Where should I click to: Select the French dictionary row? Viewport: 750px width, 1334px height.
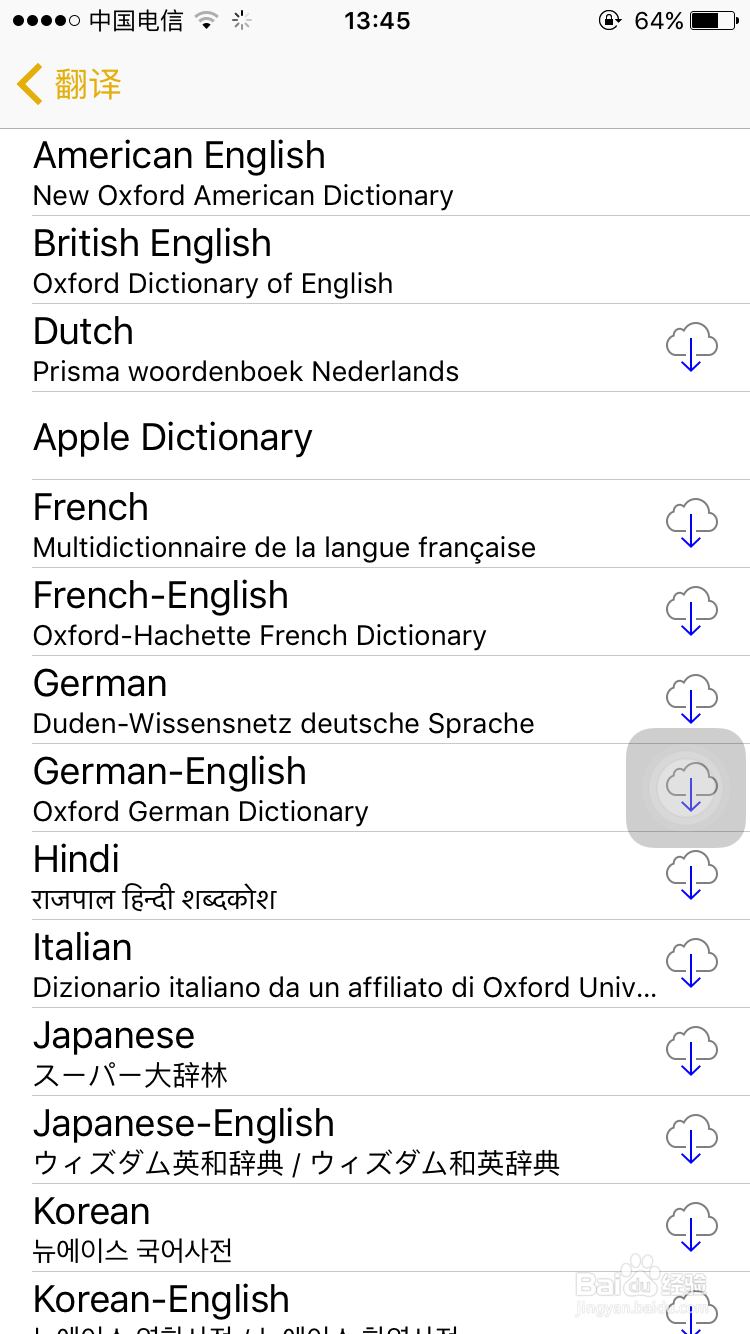pos(300,524)
